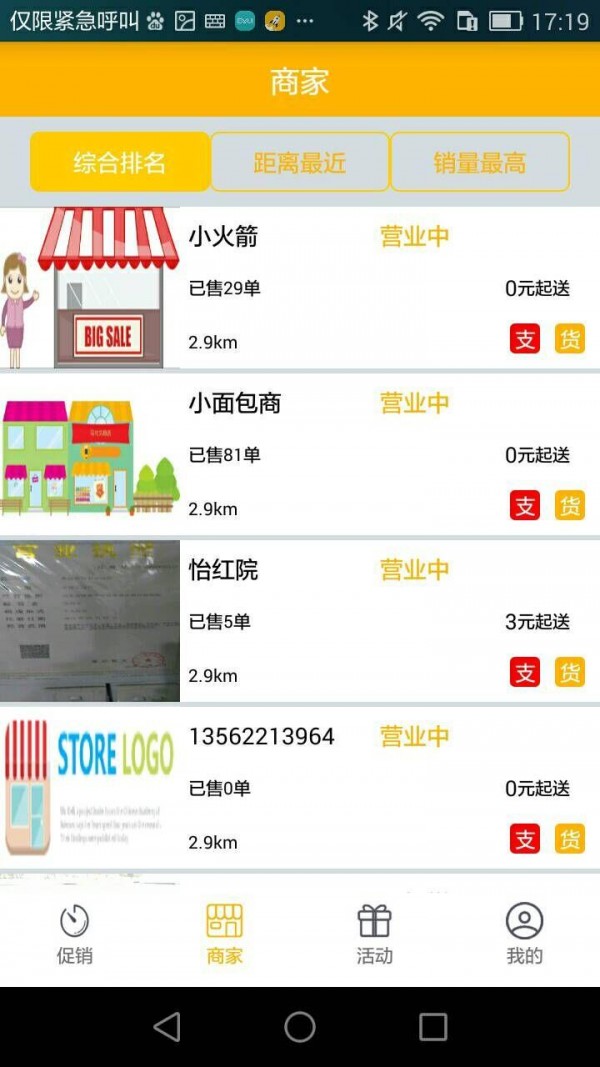Go to the system home screen
Image resolution: width=600 pixels, height=1067 pixels.
[x=300, y=1027]
